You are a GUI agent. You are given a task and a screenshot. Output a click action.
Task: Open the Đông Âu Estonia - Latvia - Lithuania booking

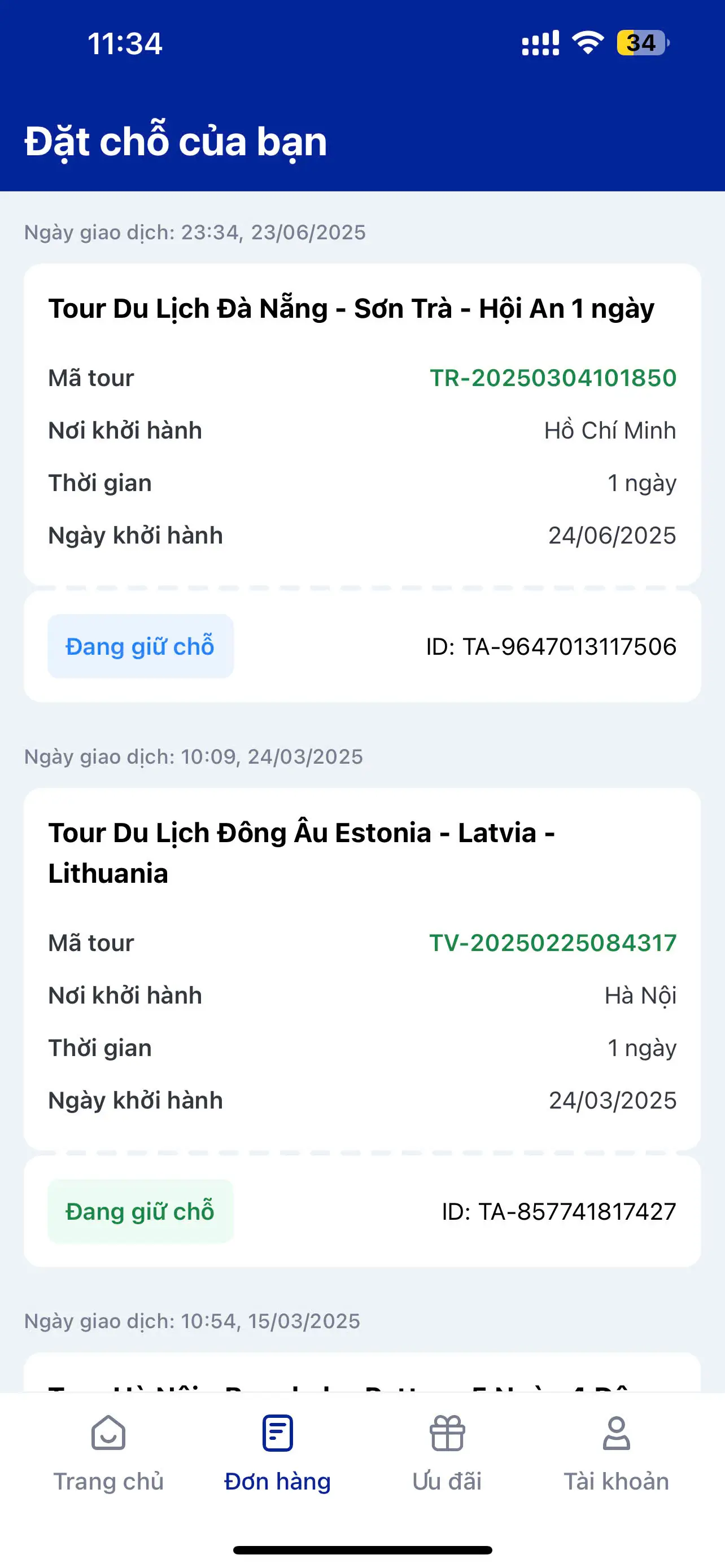pyautogui.click(x=302, y=852)
